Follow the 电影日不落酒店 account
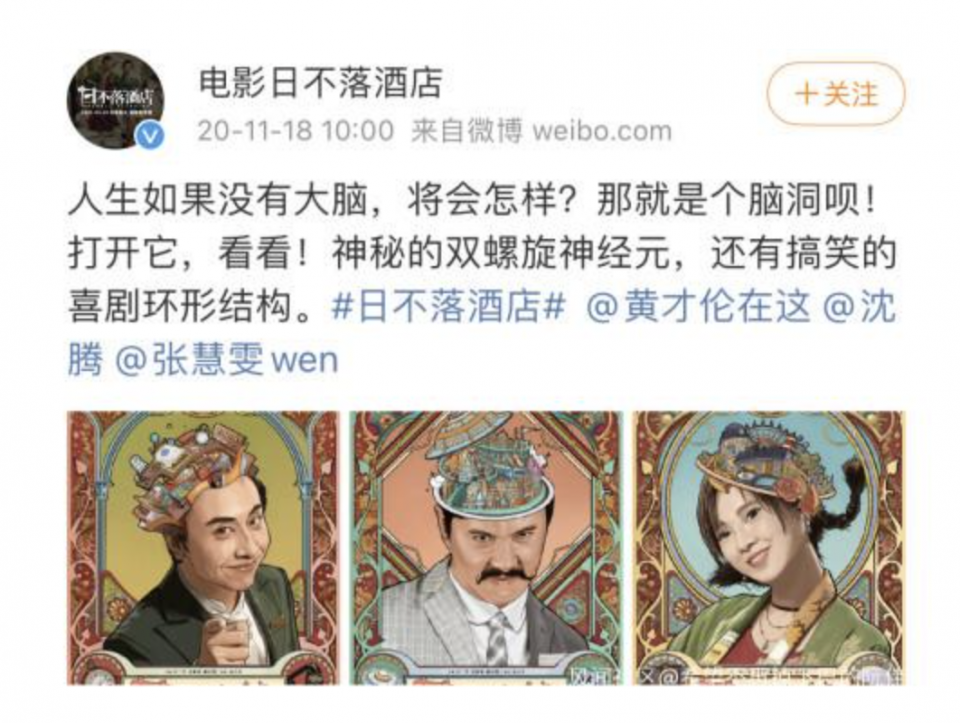The image size is (960, 723). [x=835, y=96]
